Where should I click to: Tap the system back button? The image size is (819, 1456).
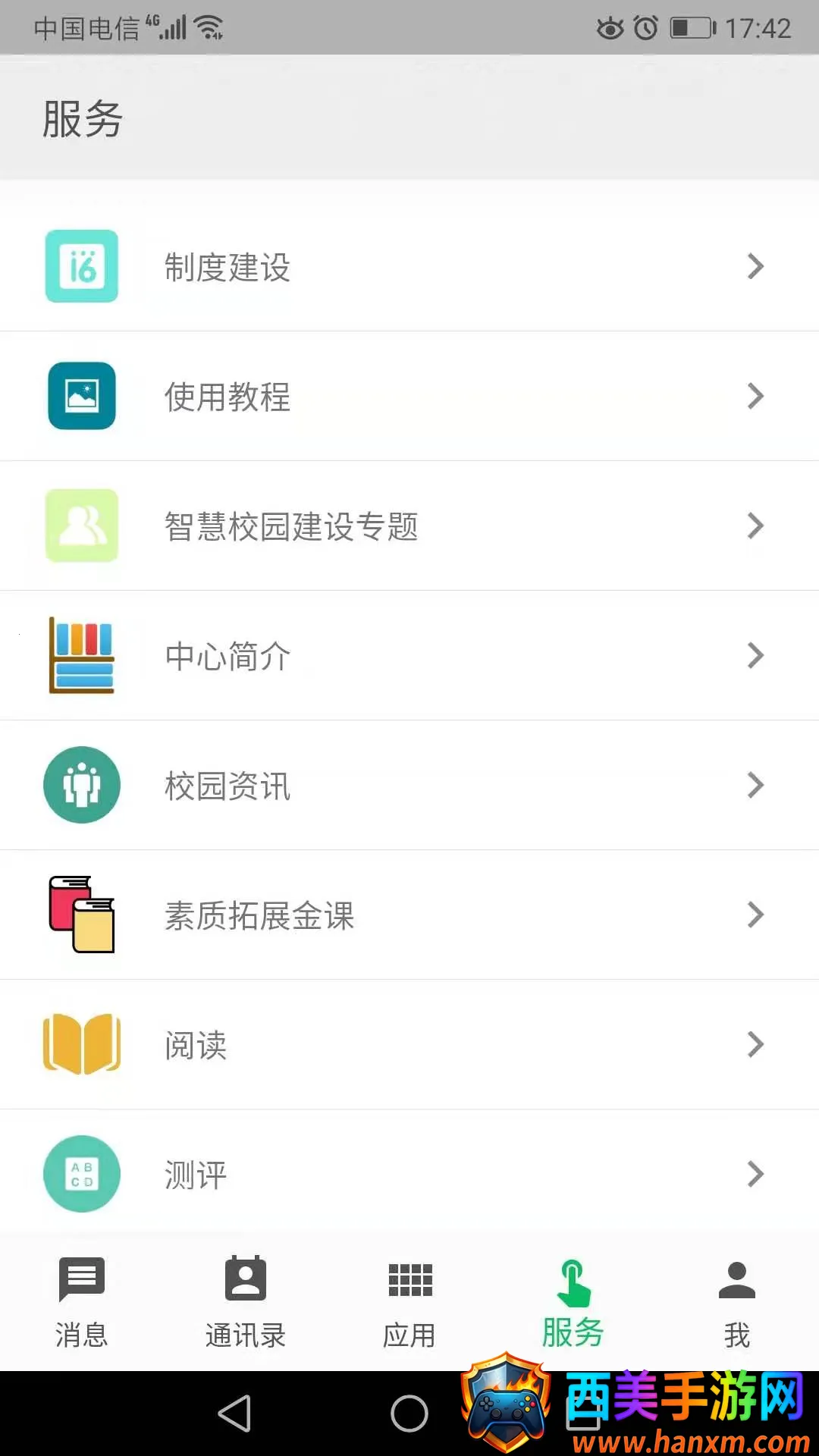tap(235, 1414)
